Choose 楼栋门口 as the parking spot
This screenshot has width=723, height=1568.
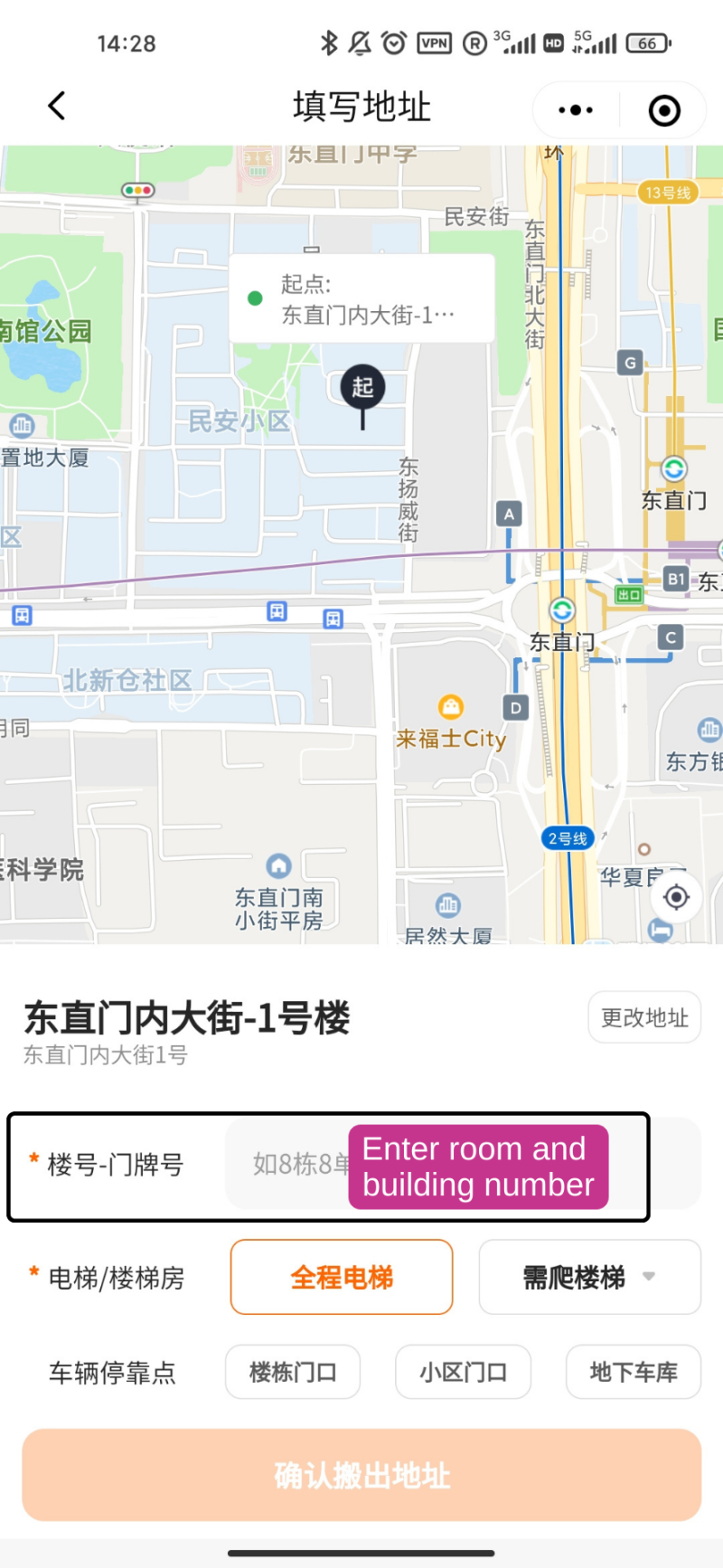point(293,1372)
